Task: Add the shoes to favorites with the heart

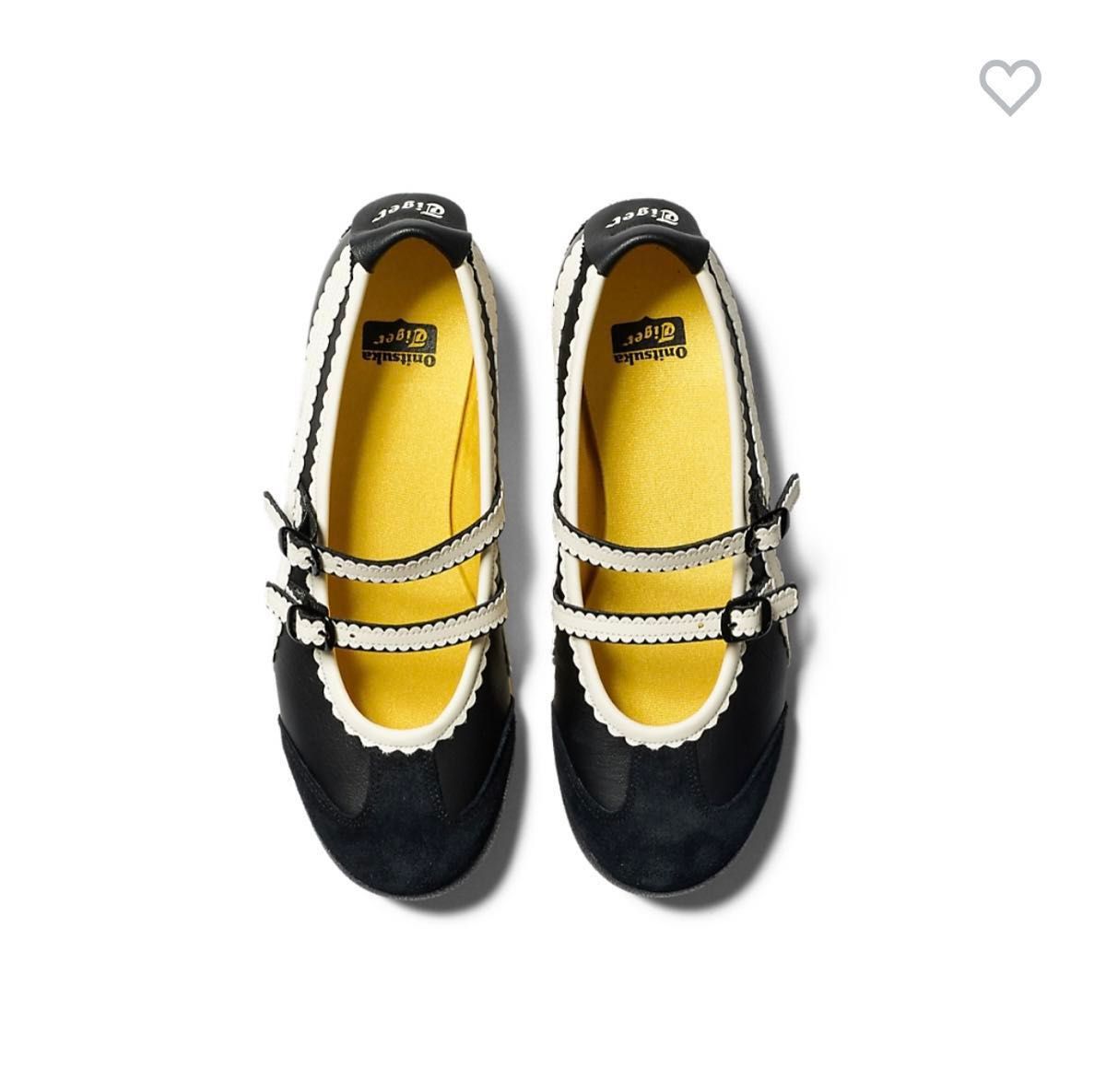Action: pos(1010,88)
